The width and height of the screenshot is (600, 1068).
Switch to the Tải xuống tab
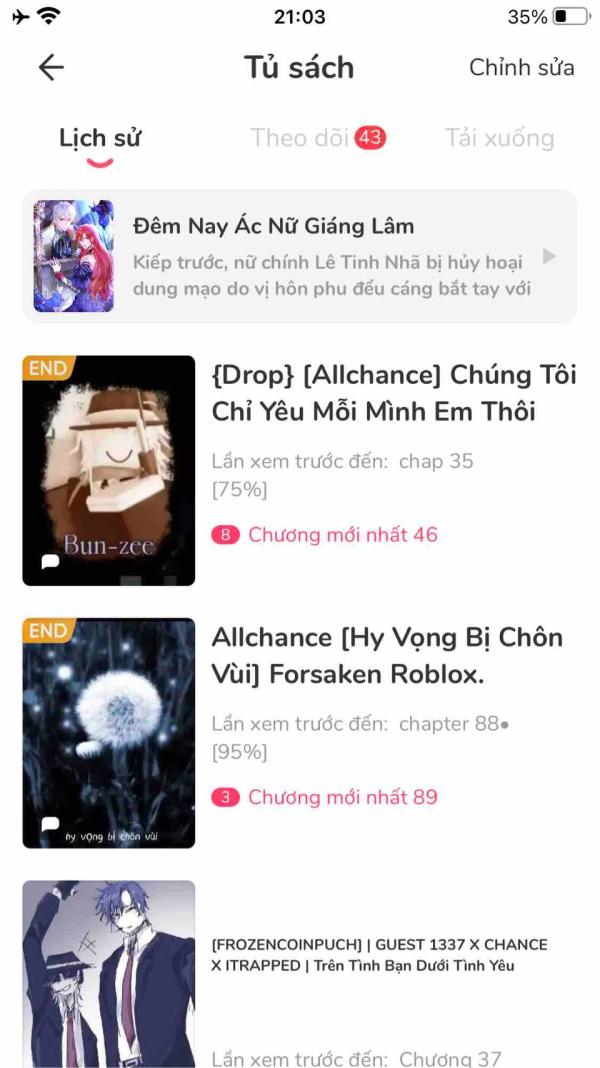[499, 138]
